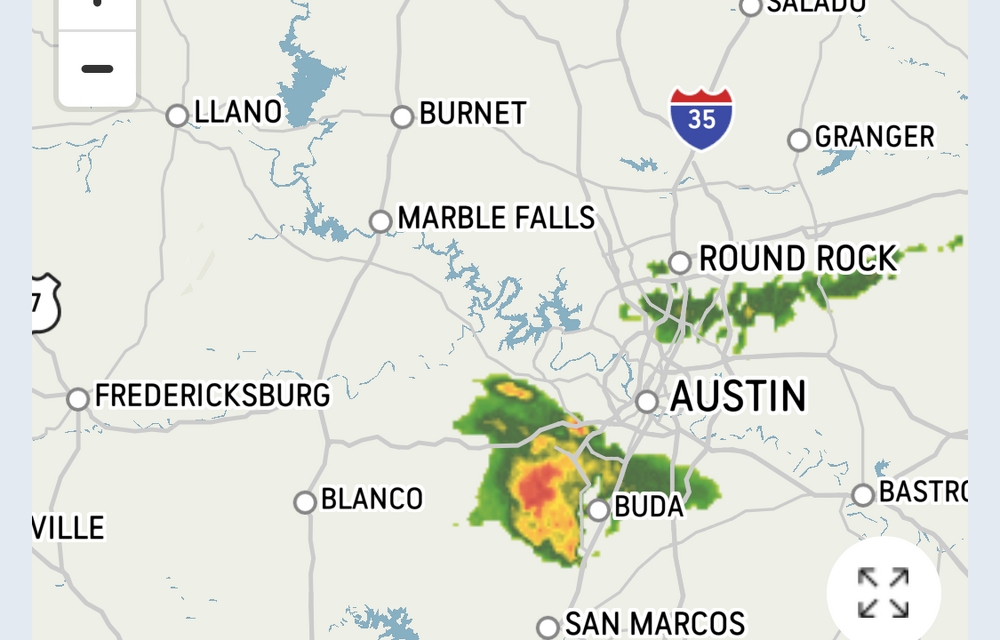
Task: Expand the radar map to fullscreen
Action: pos(883,593)
